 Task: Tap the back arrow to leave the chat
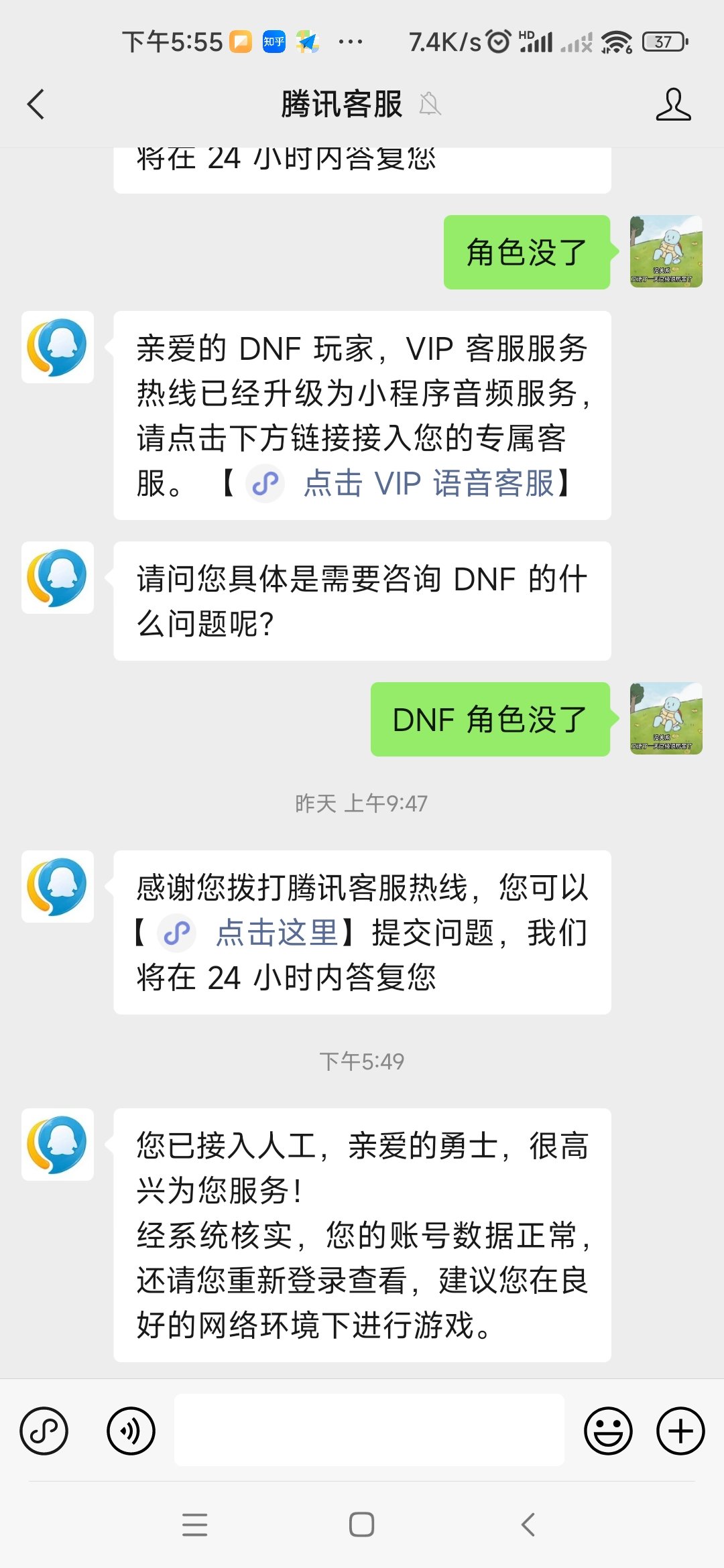coord(36,104)
